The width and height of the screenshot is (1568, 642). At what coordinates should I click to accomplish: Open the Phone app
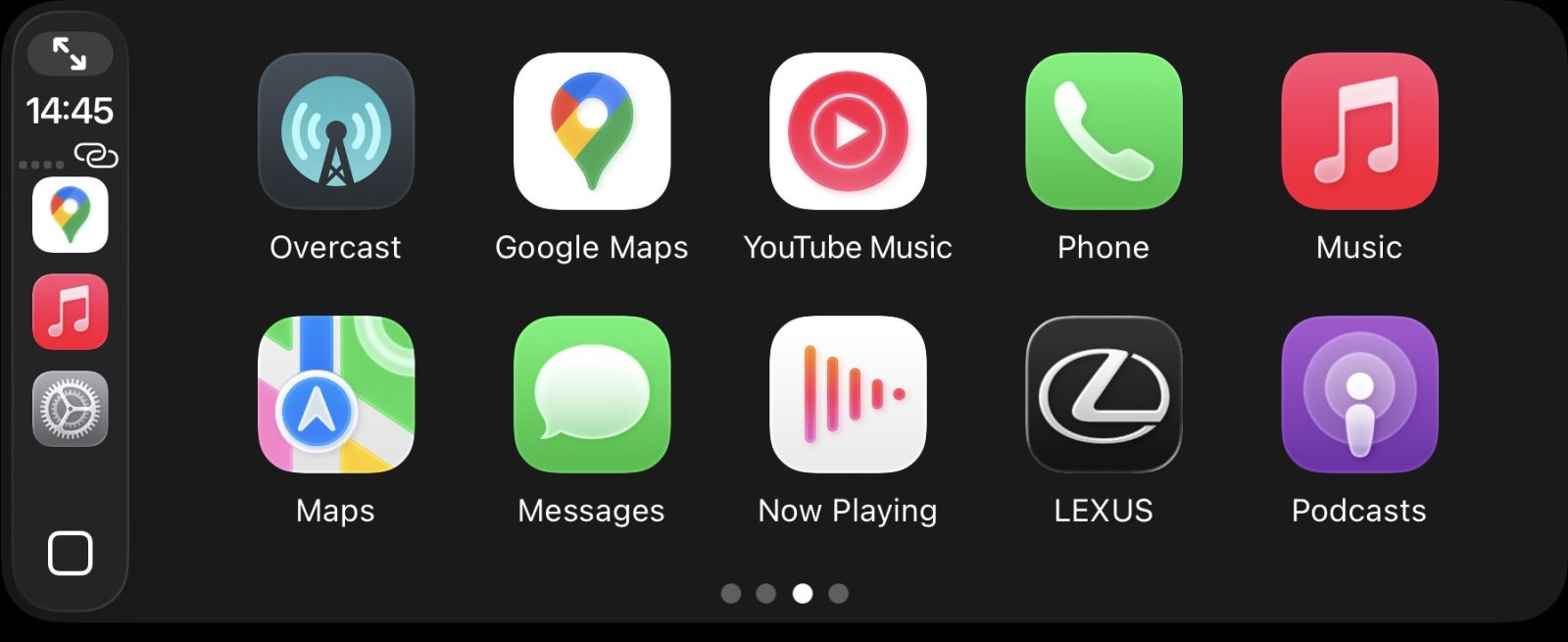pos(1103,131)
